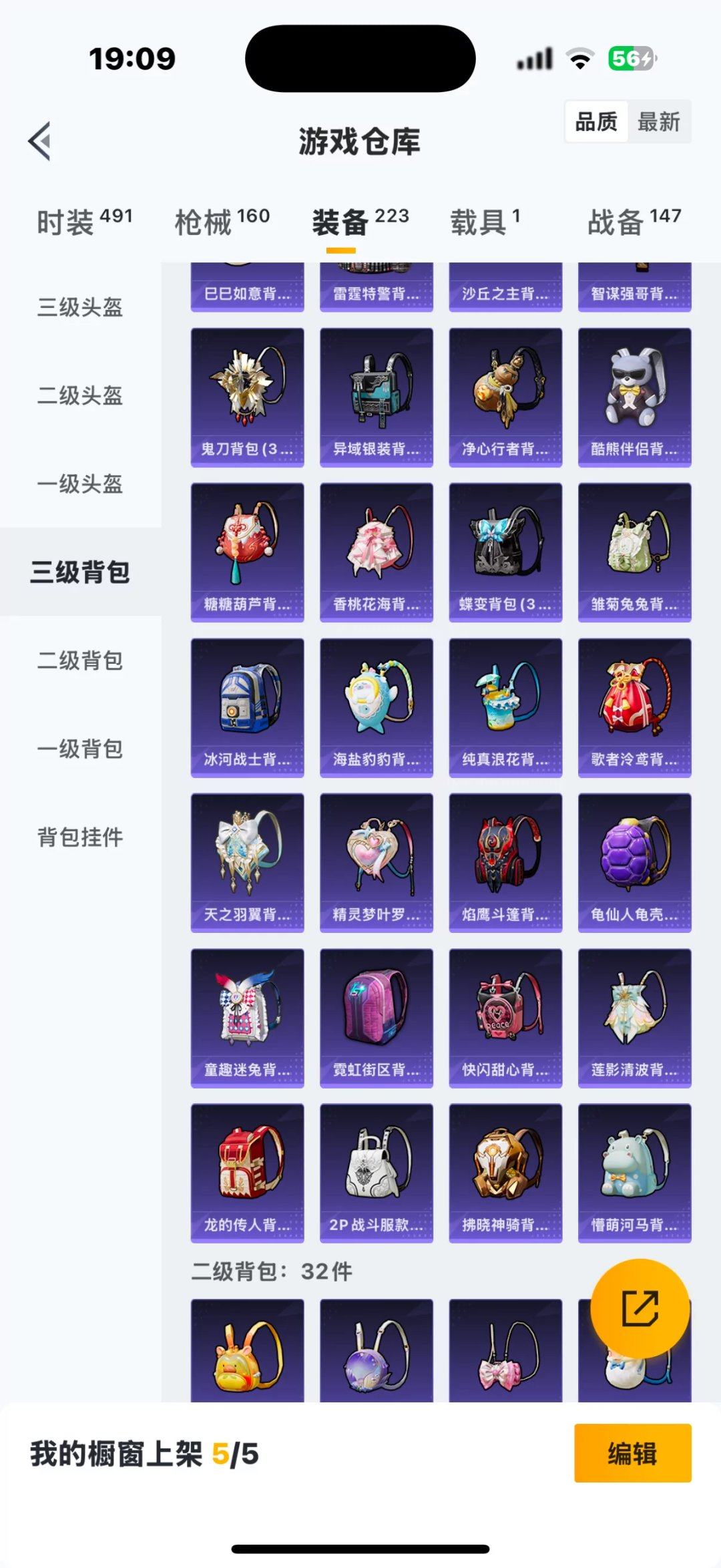Open the 霓虹街区 backpack item

click(x=376, y=1018)
